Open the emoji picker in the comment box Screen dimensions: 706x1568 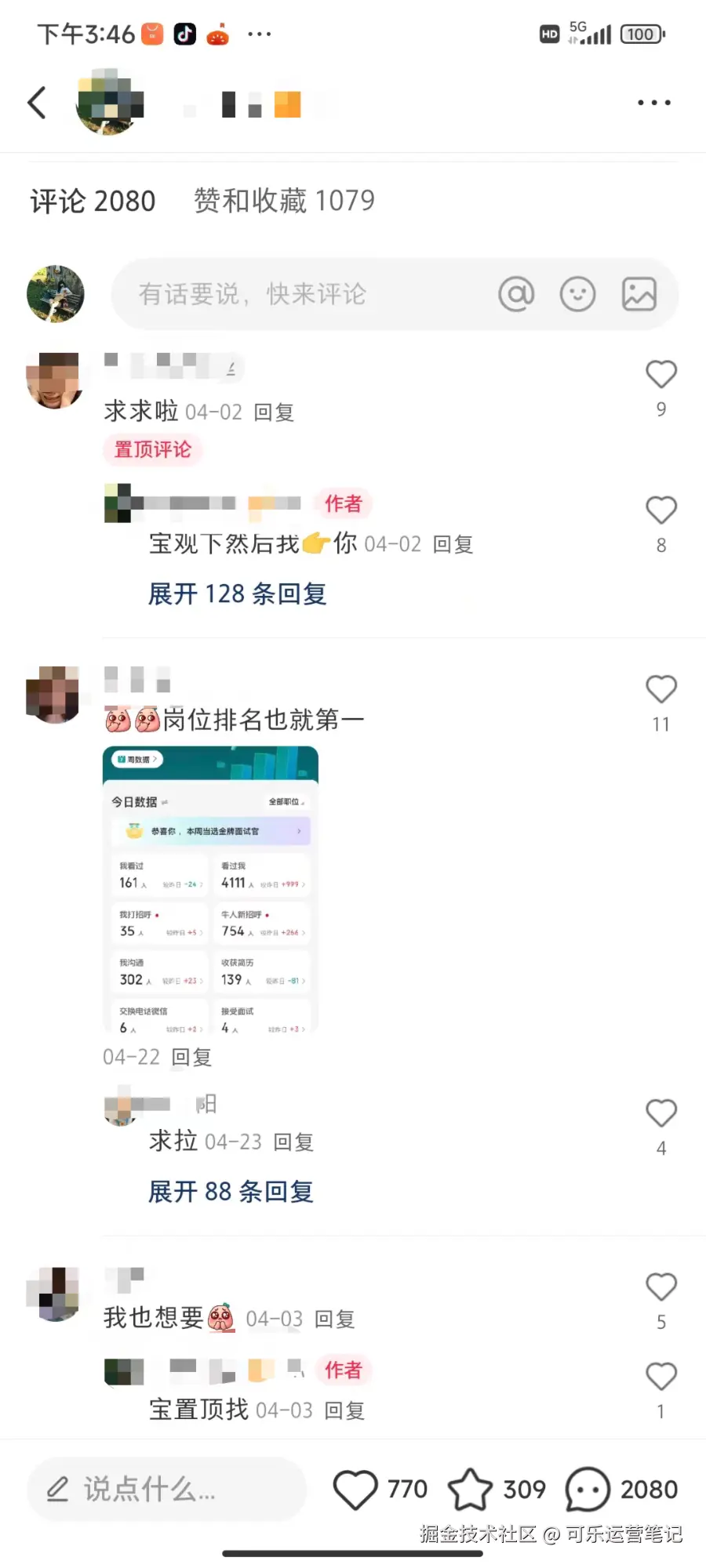pyautogui.click(x=577, y=294)
